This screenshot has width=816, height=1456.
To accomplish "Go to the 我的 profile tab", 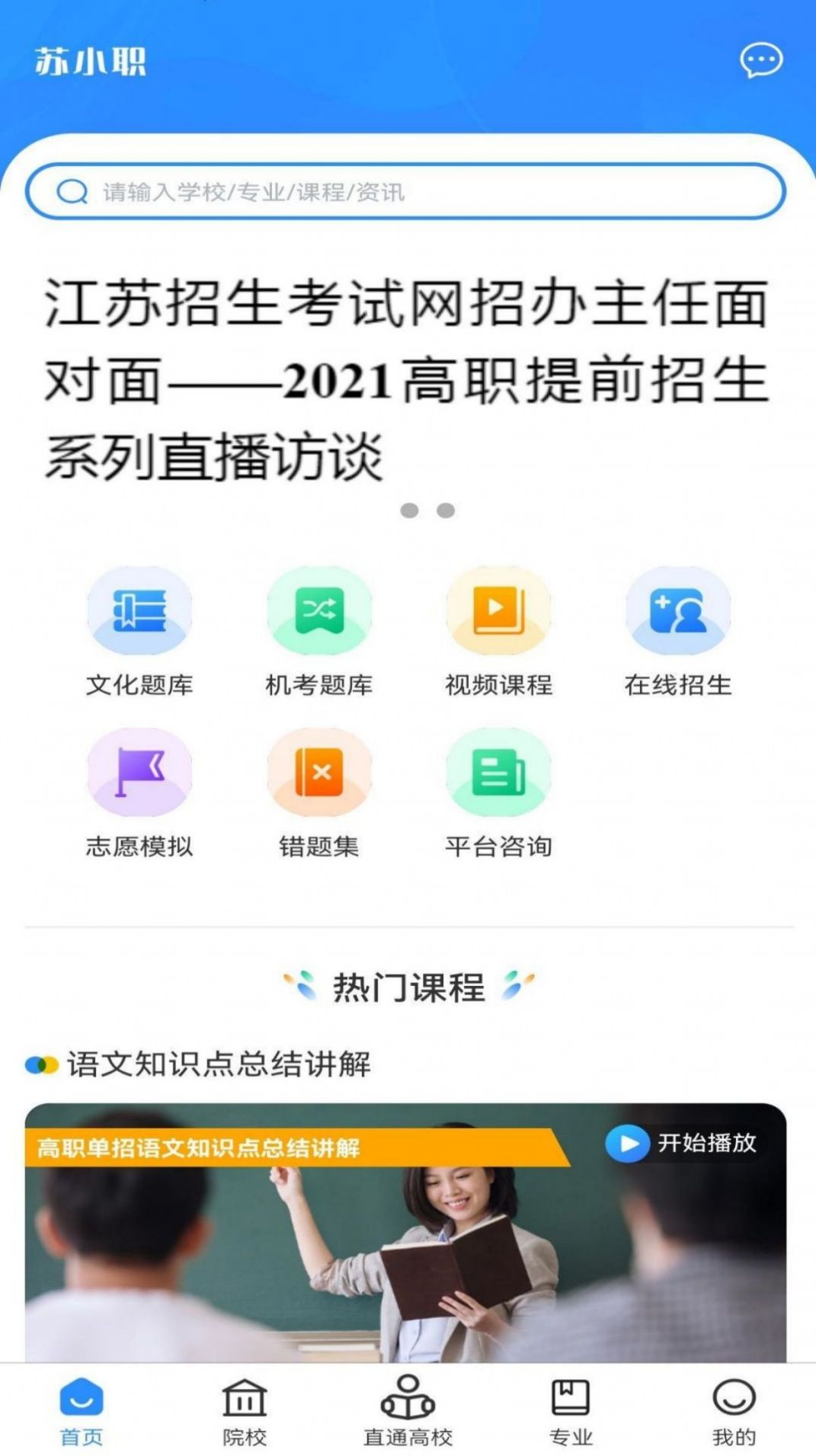I will click(x=732, y=1410).
